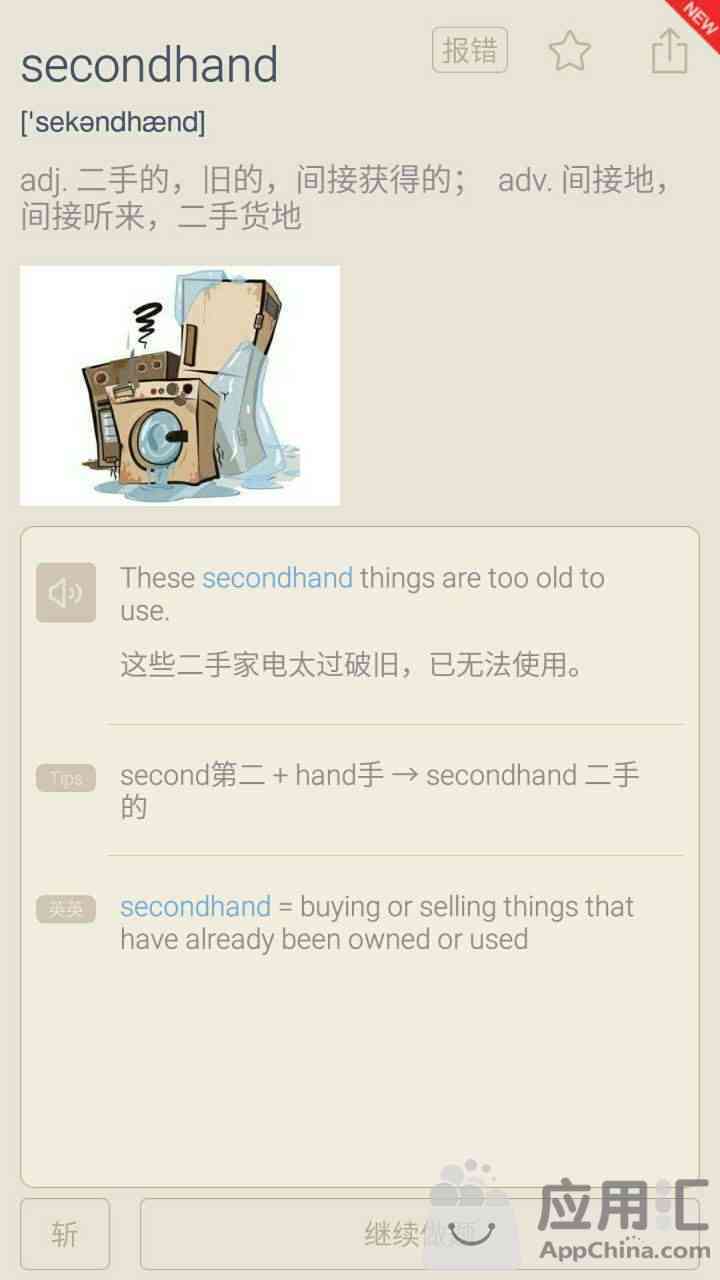The width and height of the screenshot is (720, 1280).
Task: Star the word secondhand as favorite
Action: [570, 51]
